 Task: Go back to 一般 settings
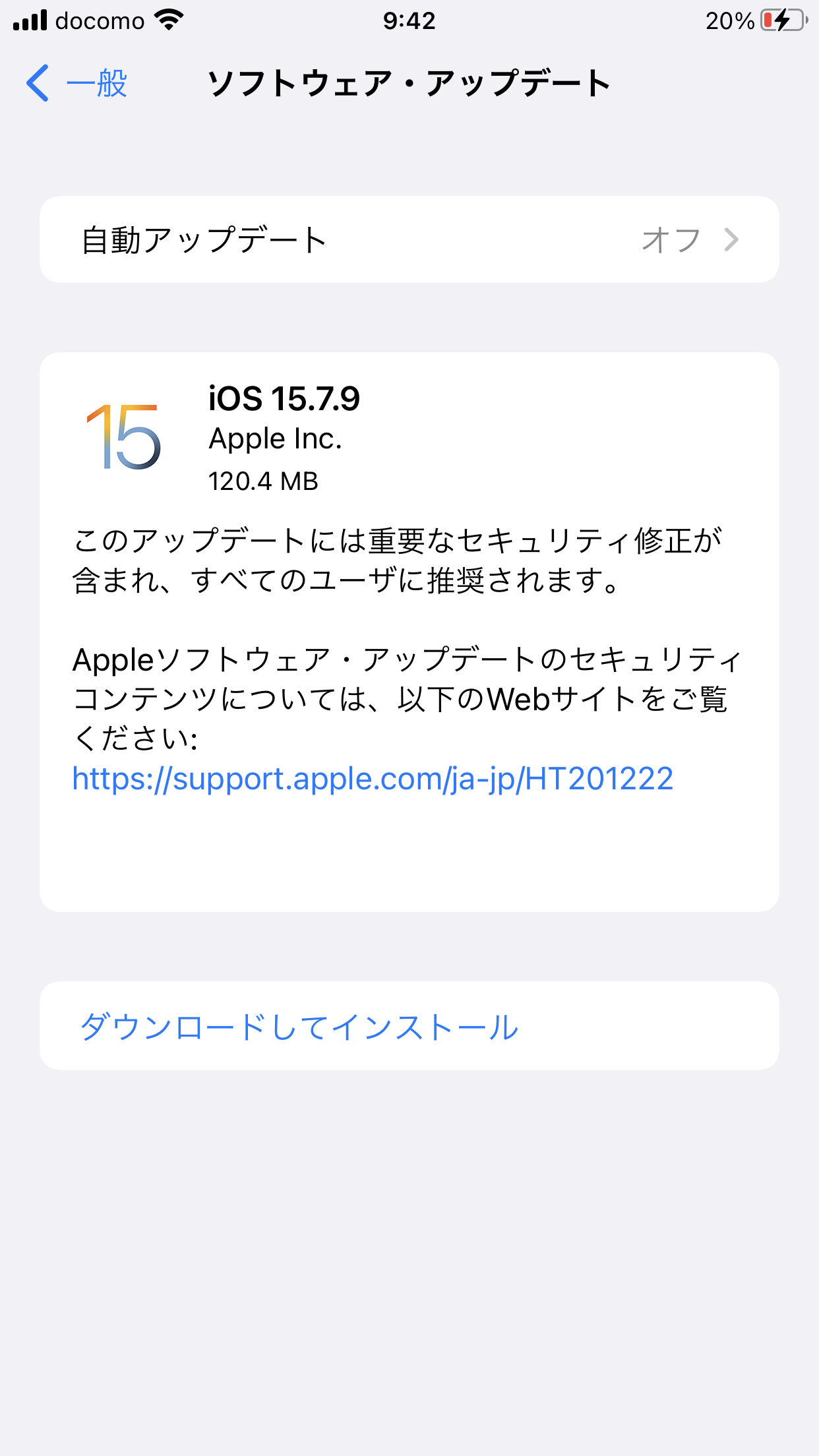(x=77, y=84)
